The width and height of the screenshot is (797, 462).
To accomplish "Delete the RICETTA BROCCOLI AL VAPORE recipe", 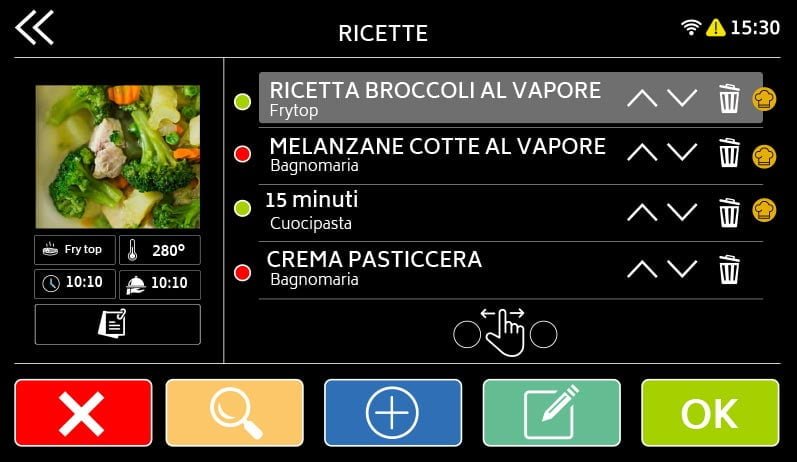I will click(729, 98).
